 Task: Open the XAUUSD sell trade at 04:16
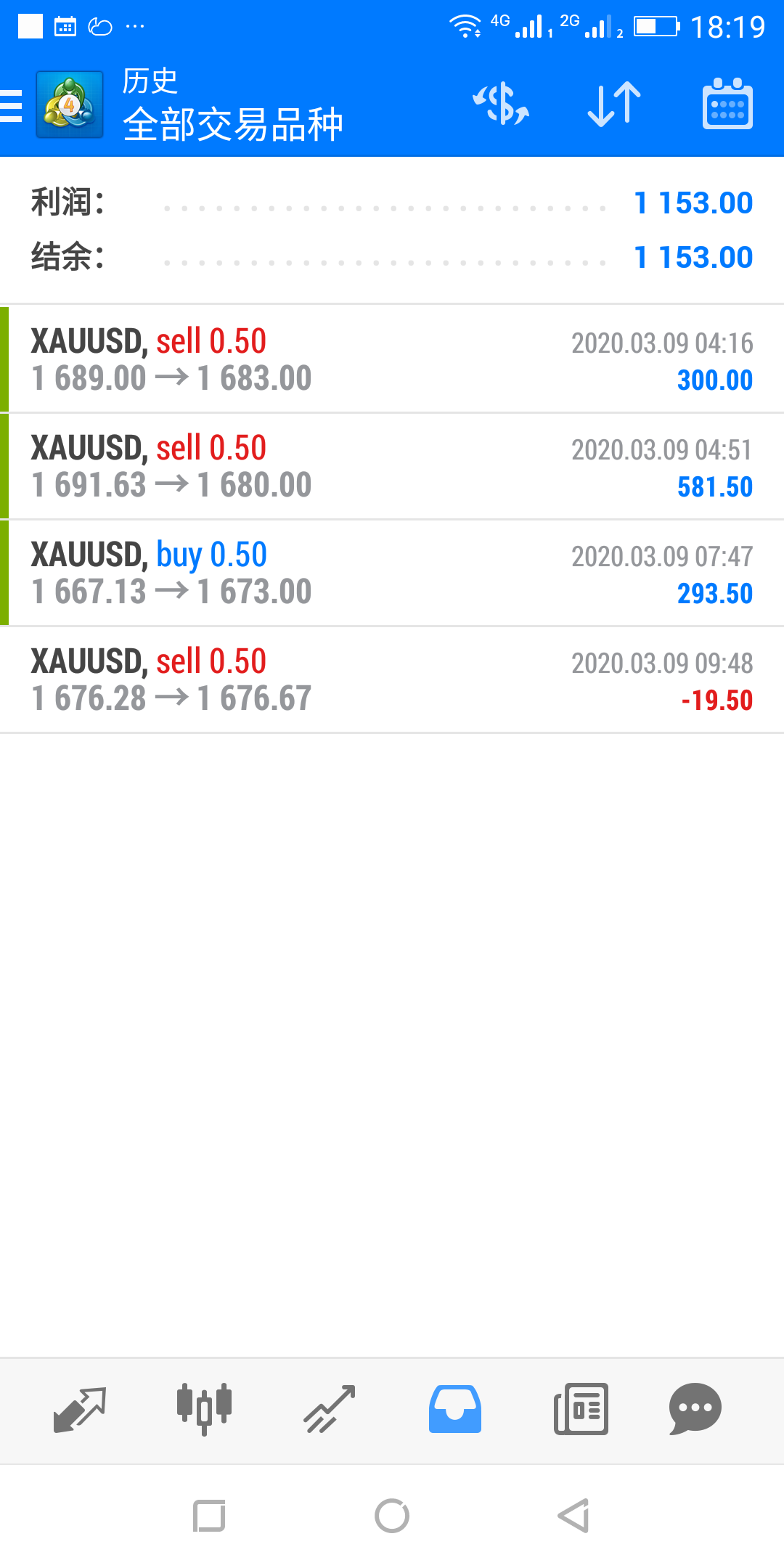[392, 359]
